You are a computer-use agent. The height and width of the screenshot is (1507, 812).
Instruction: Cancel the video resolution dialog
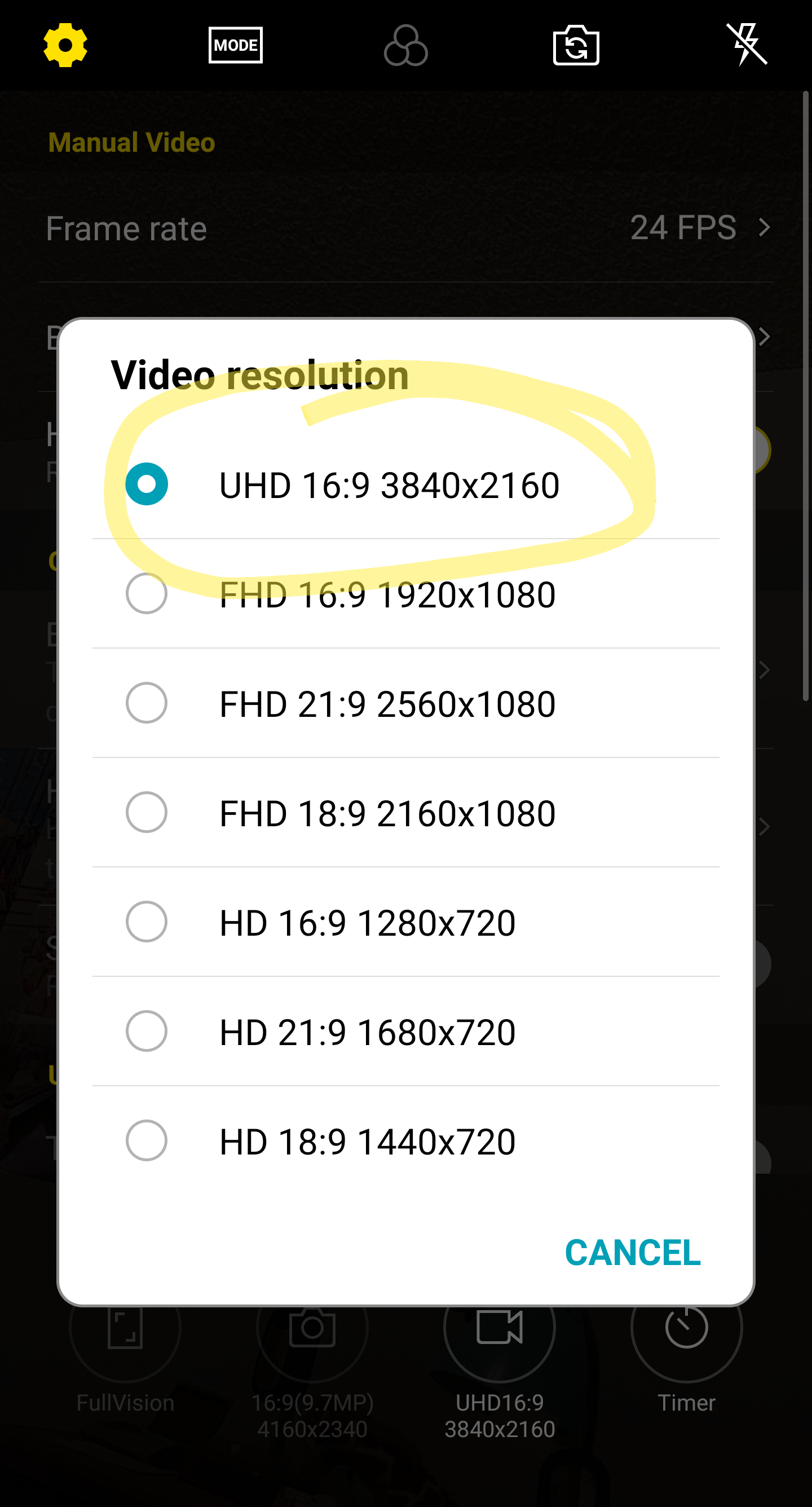[632, 1253]
